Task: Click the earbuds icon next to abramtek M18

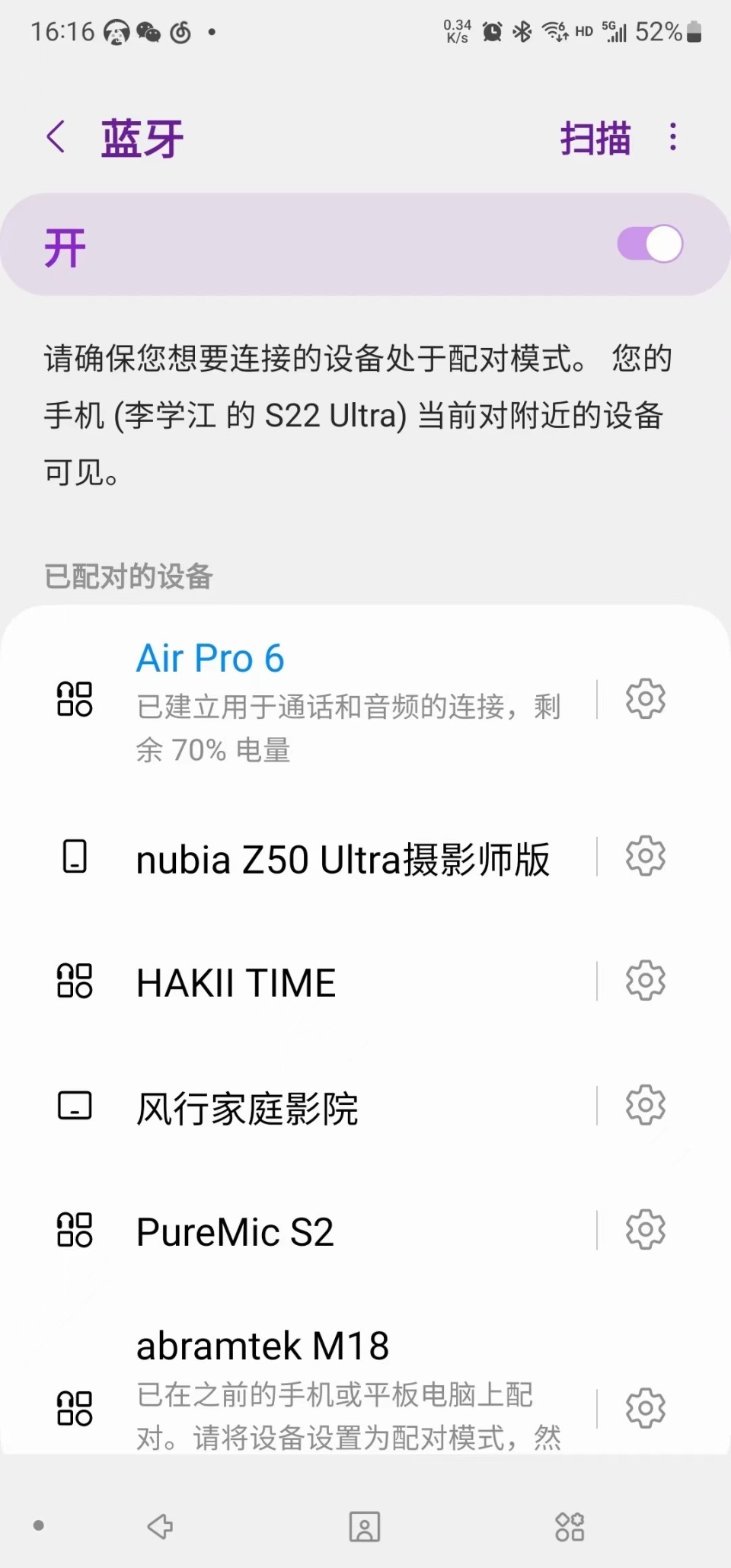Action: (x=75, y=1407)
